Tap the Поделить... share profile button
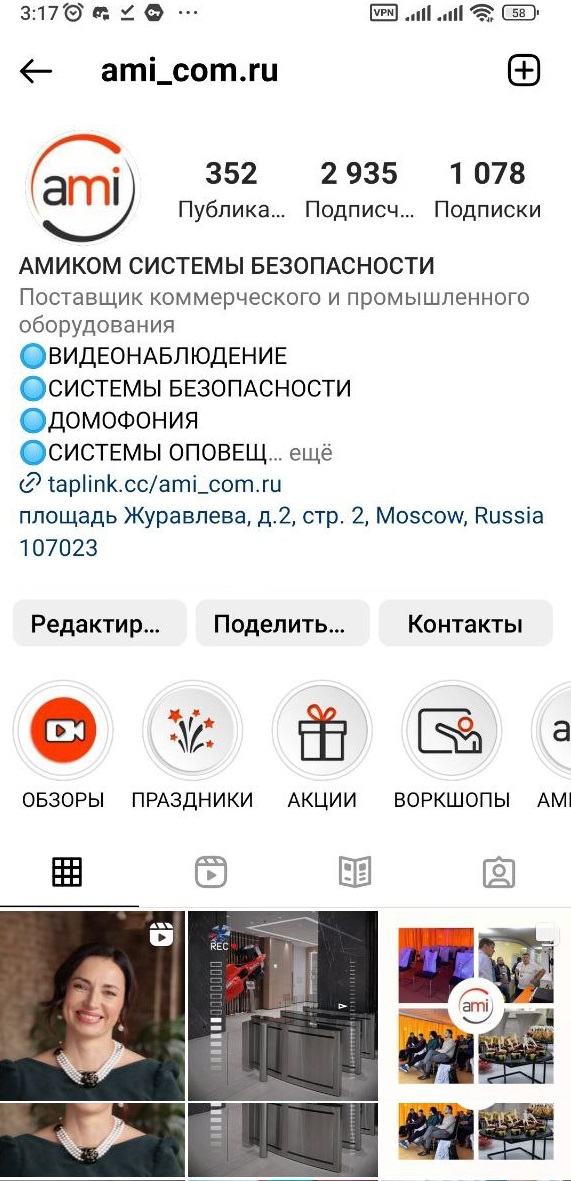Viewport: 571px width, 1181px height. coord(282,623)
